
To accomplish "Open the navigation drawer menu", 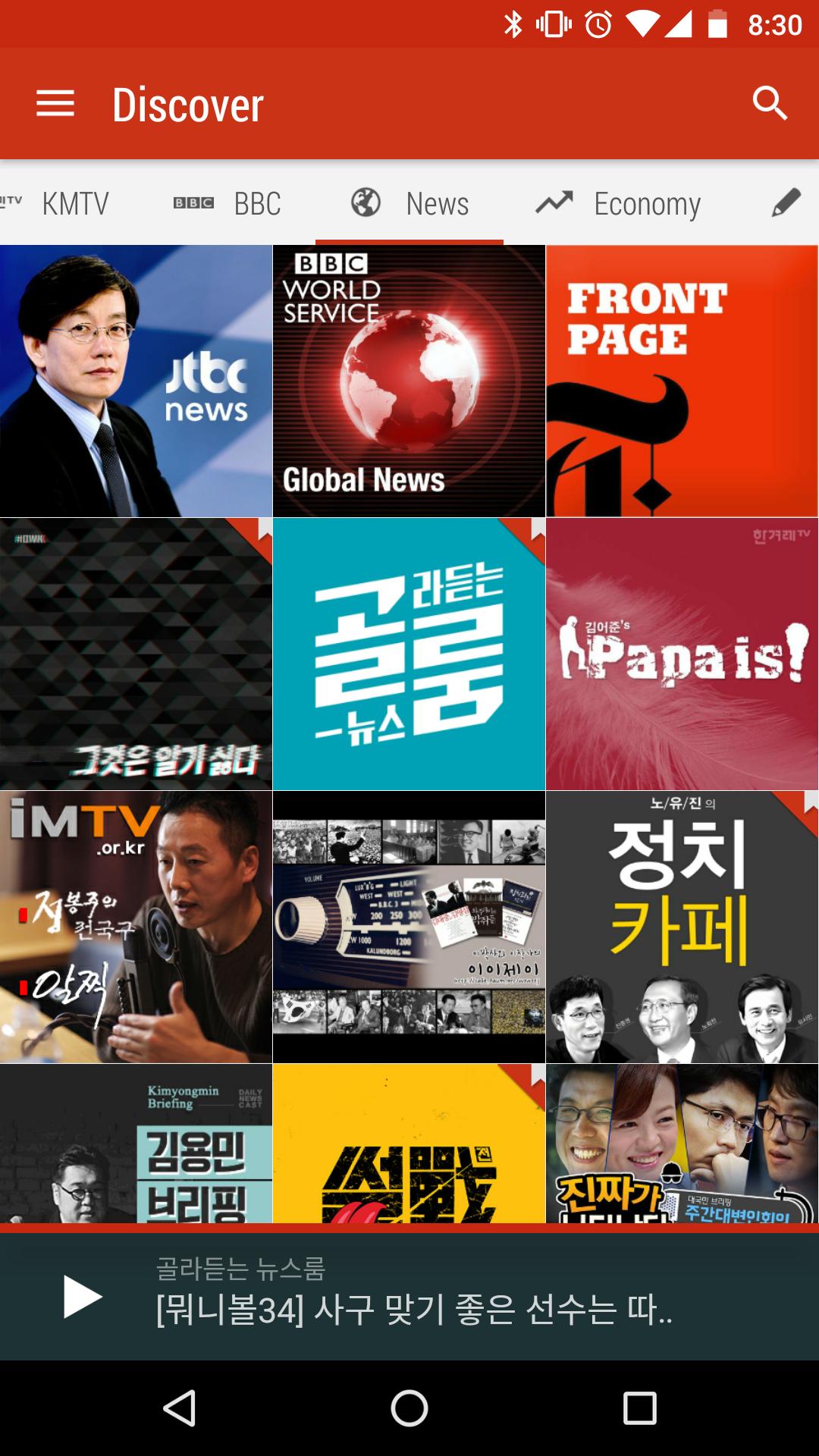I will pos(55,104).
